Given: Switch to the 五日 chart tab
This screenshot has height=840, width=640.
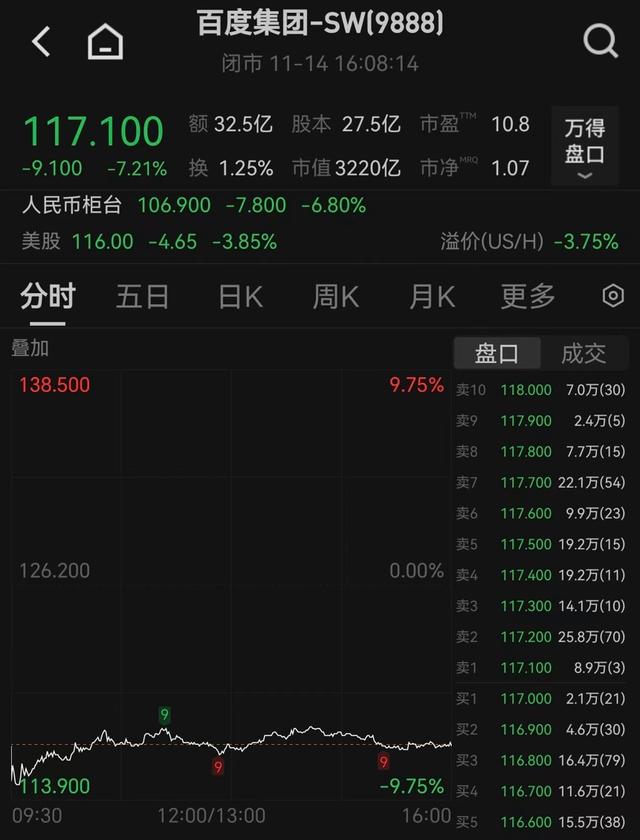Looking at the screenshot, I should (x=142, y=296).
